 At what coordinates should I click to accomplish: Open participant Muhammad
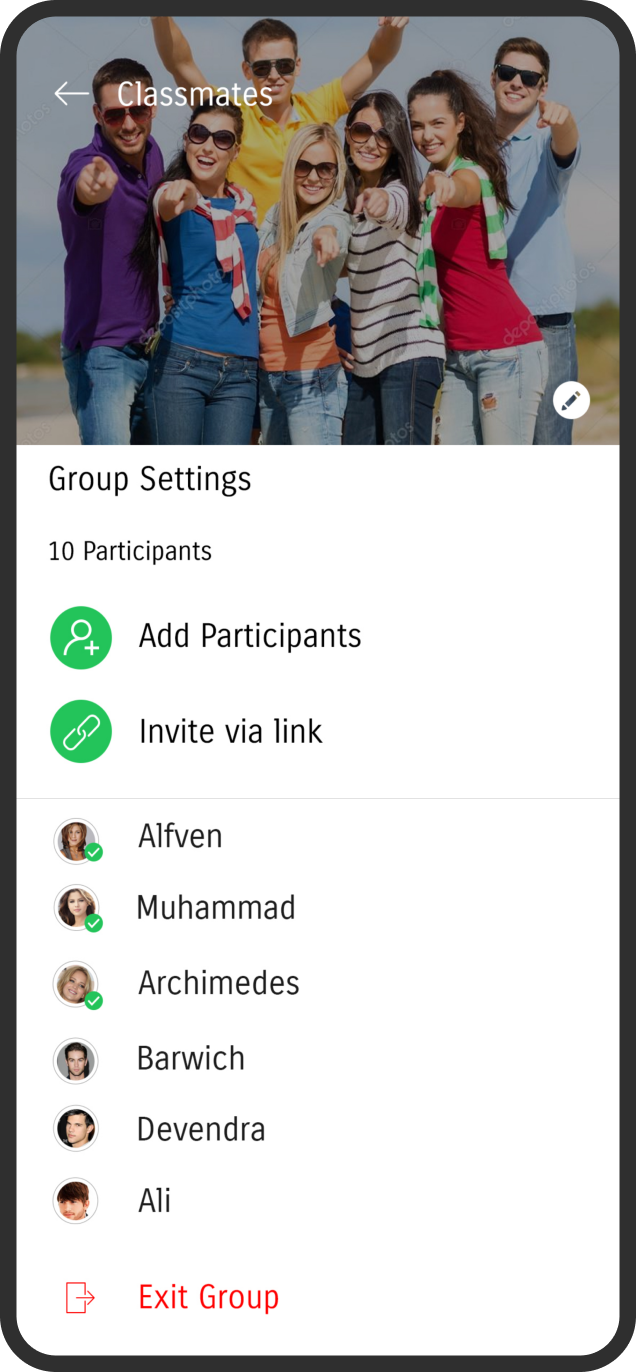tap(318, 908)
